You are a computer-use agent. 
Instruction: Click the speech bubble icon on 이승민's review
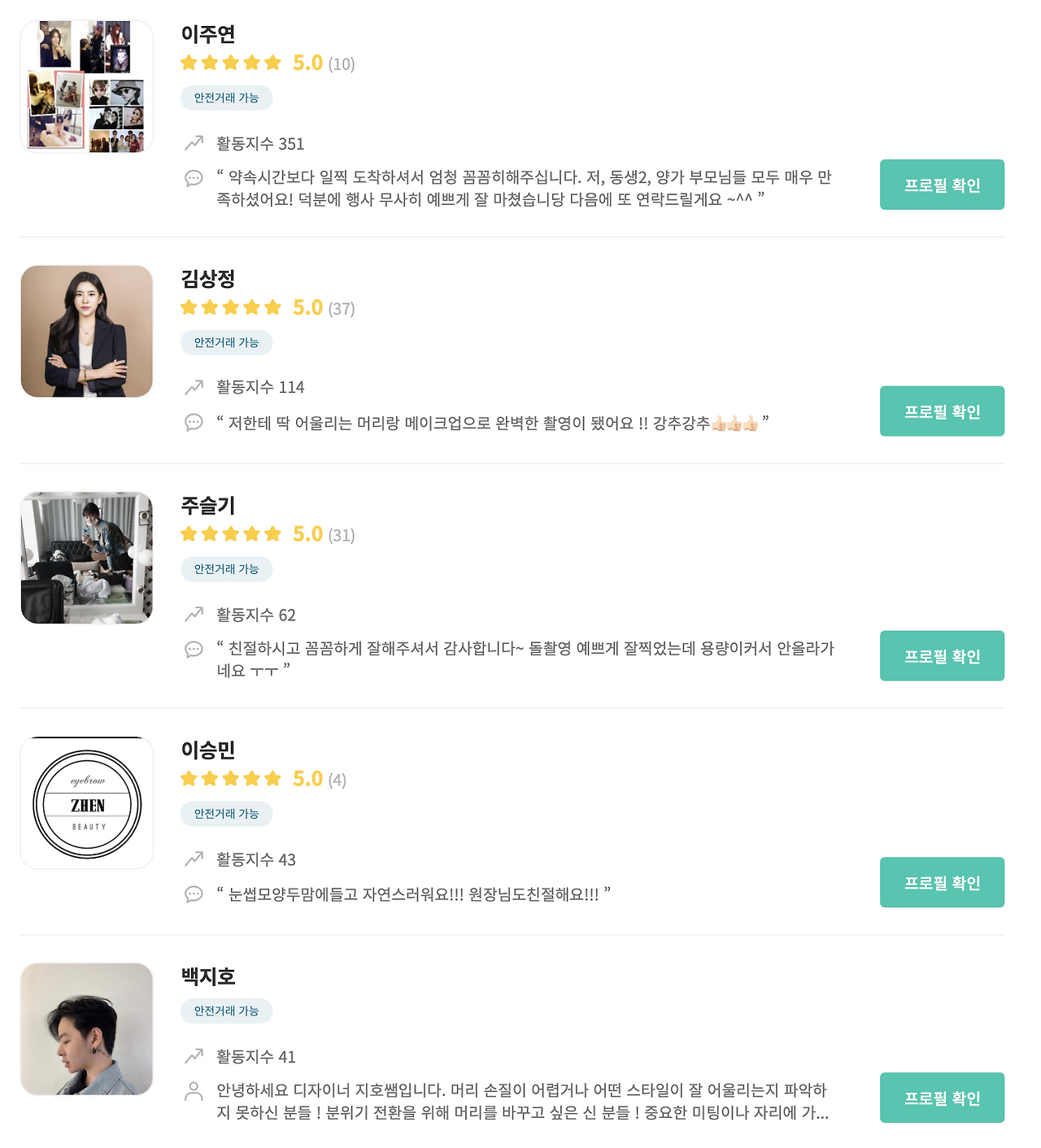pos(193,894)
